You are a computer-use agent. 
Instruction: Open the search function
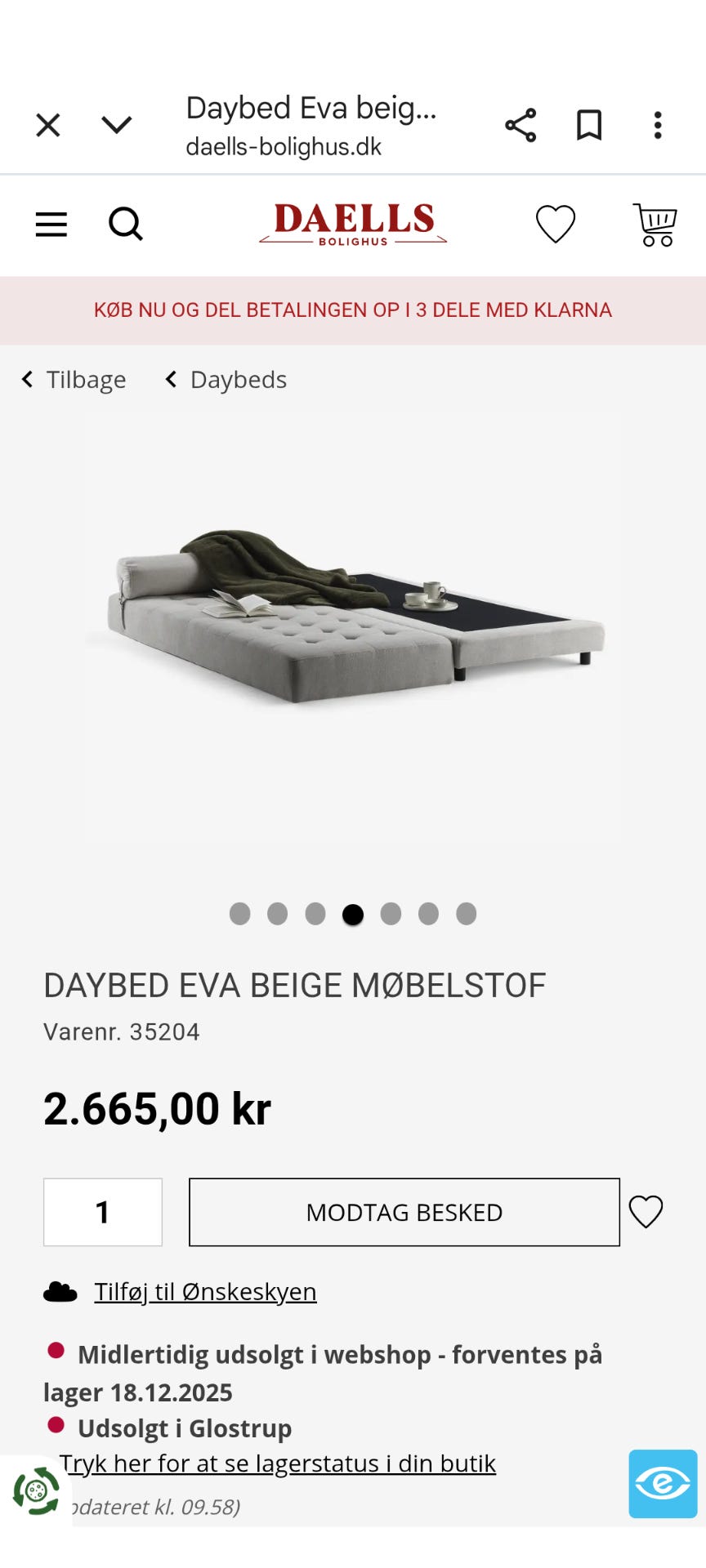click(x=126, y=225)
